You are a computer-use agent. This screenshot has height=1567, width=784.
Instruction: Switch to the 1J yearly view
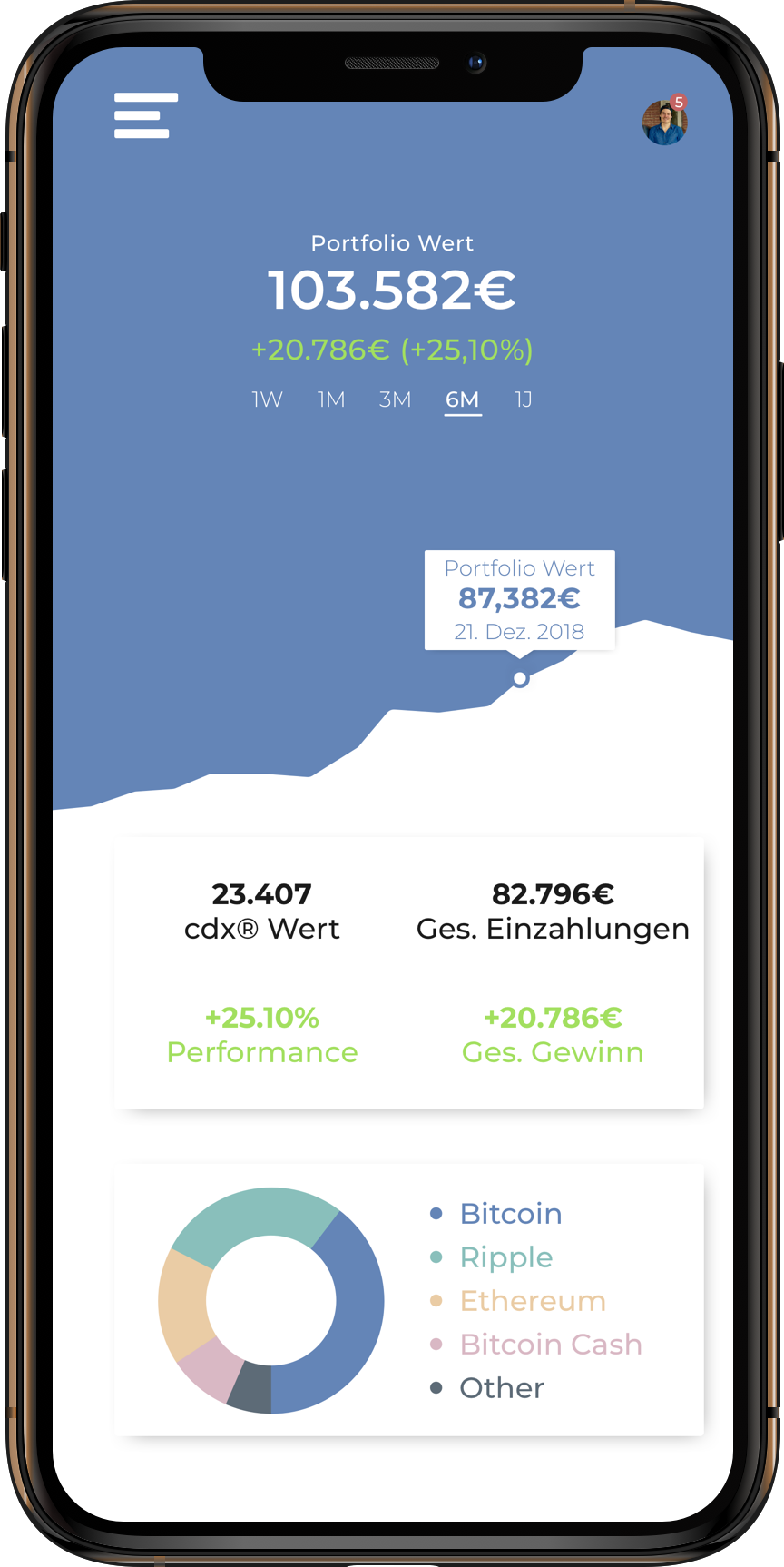tap(524, 399)
